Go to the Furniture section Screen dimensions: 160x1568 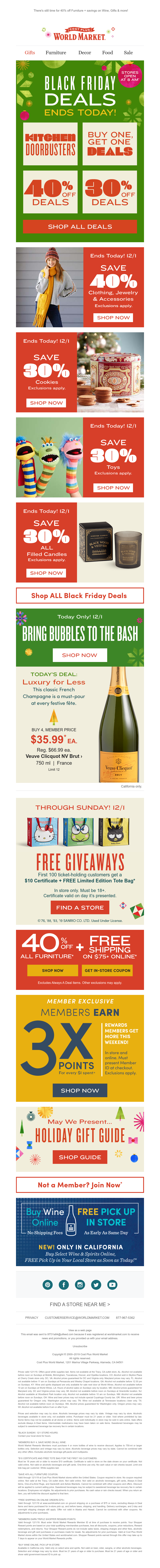56,52
